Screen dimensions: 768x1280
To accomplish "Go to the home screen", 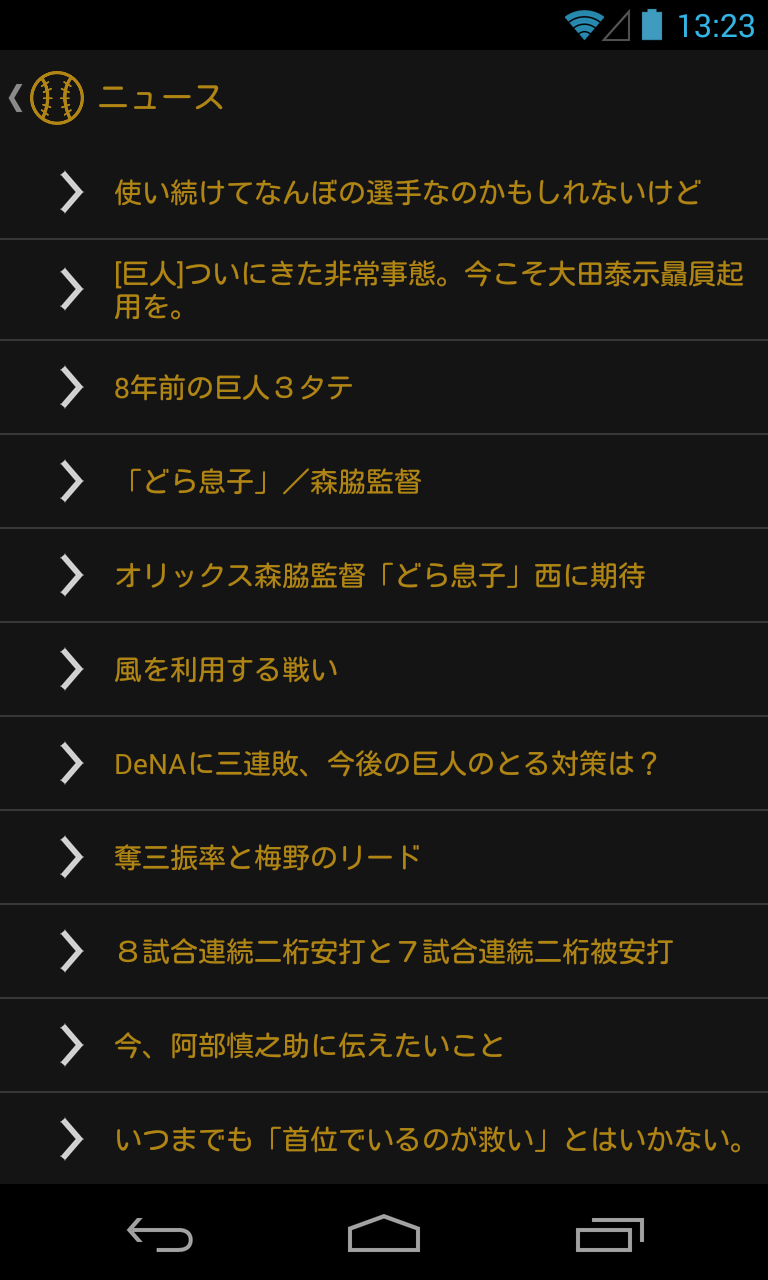I will (384, 1234).
